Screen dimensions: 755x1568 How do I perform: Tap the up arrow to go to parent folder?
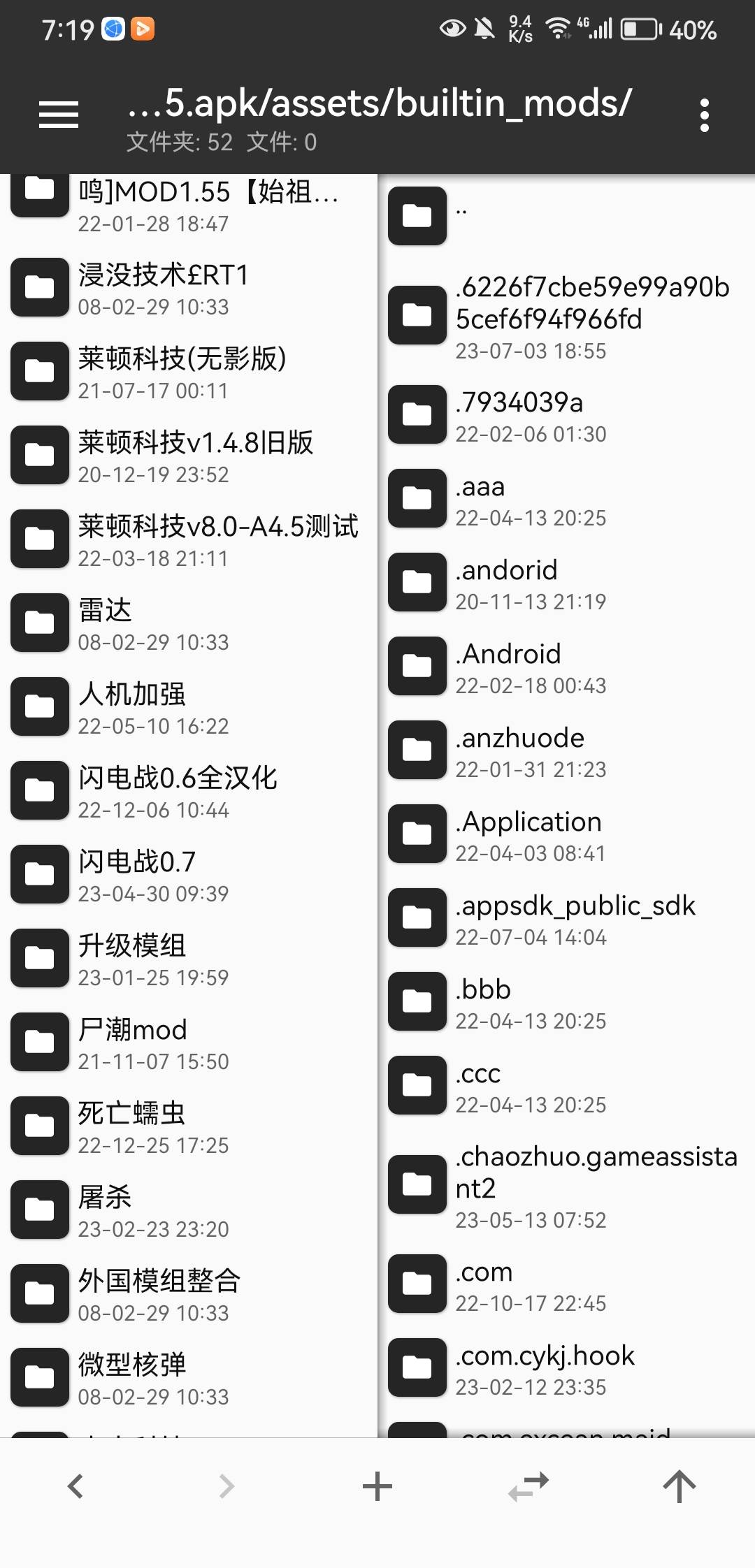coord(679,1486)
